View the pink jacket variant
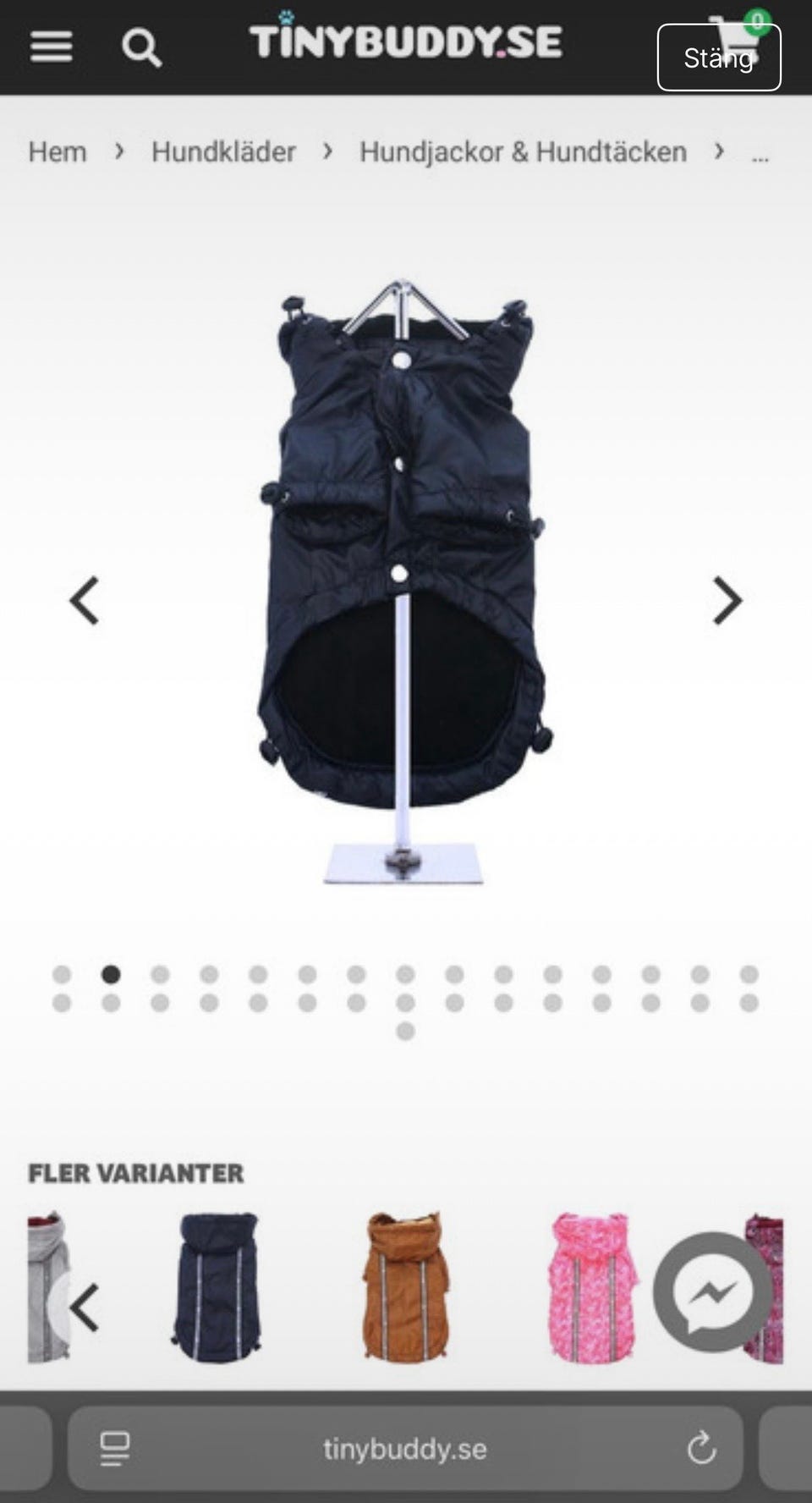 (591, 1287)
